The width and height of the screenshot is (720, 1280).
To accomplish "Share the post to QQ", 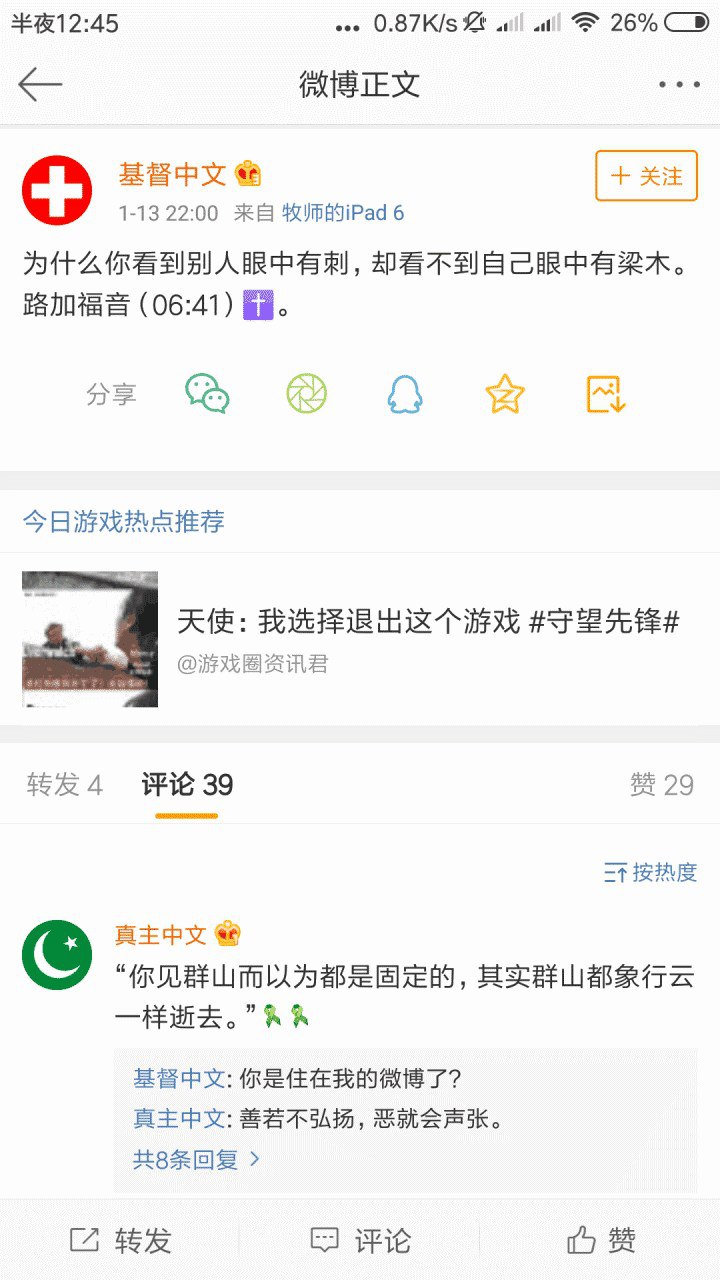I will 405,394.
